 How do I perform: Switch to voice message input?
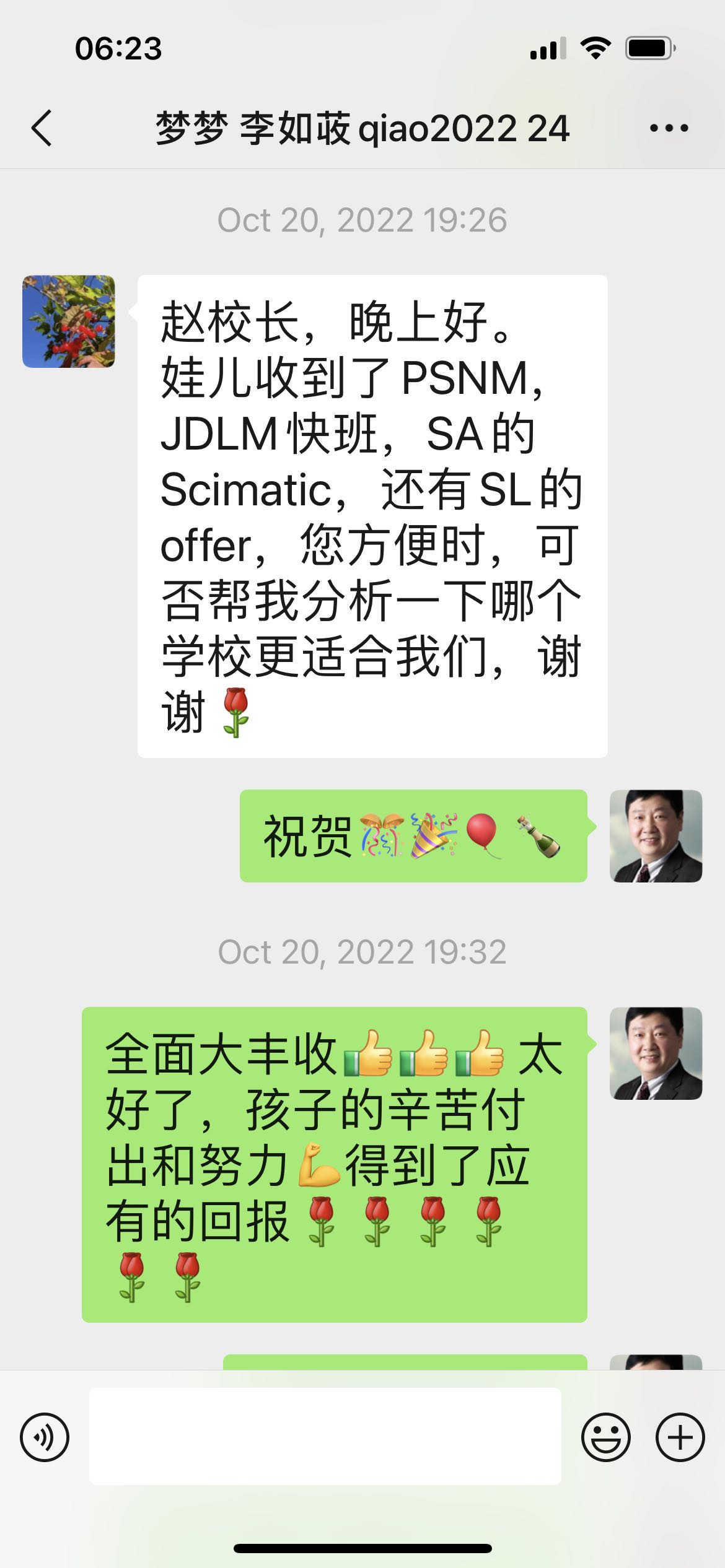(x=45, y=1437)
